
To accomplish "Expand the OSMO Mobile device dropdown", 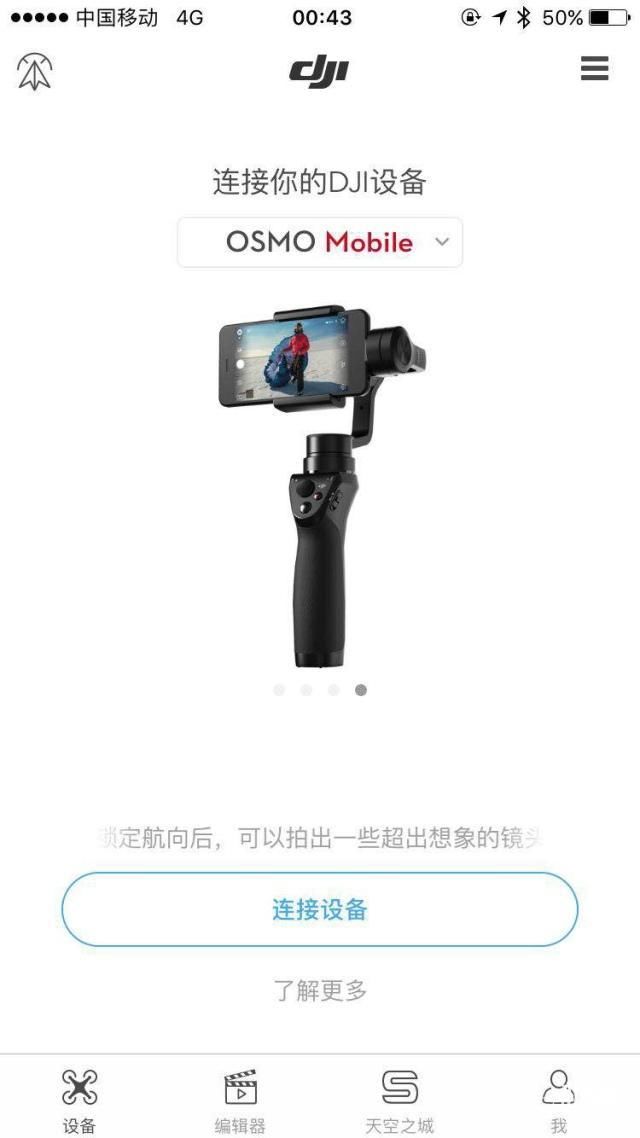I will (x=320, y=242).
